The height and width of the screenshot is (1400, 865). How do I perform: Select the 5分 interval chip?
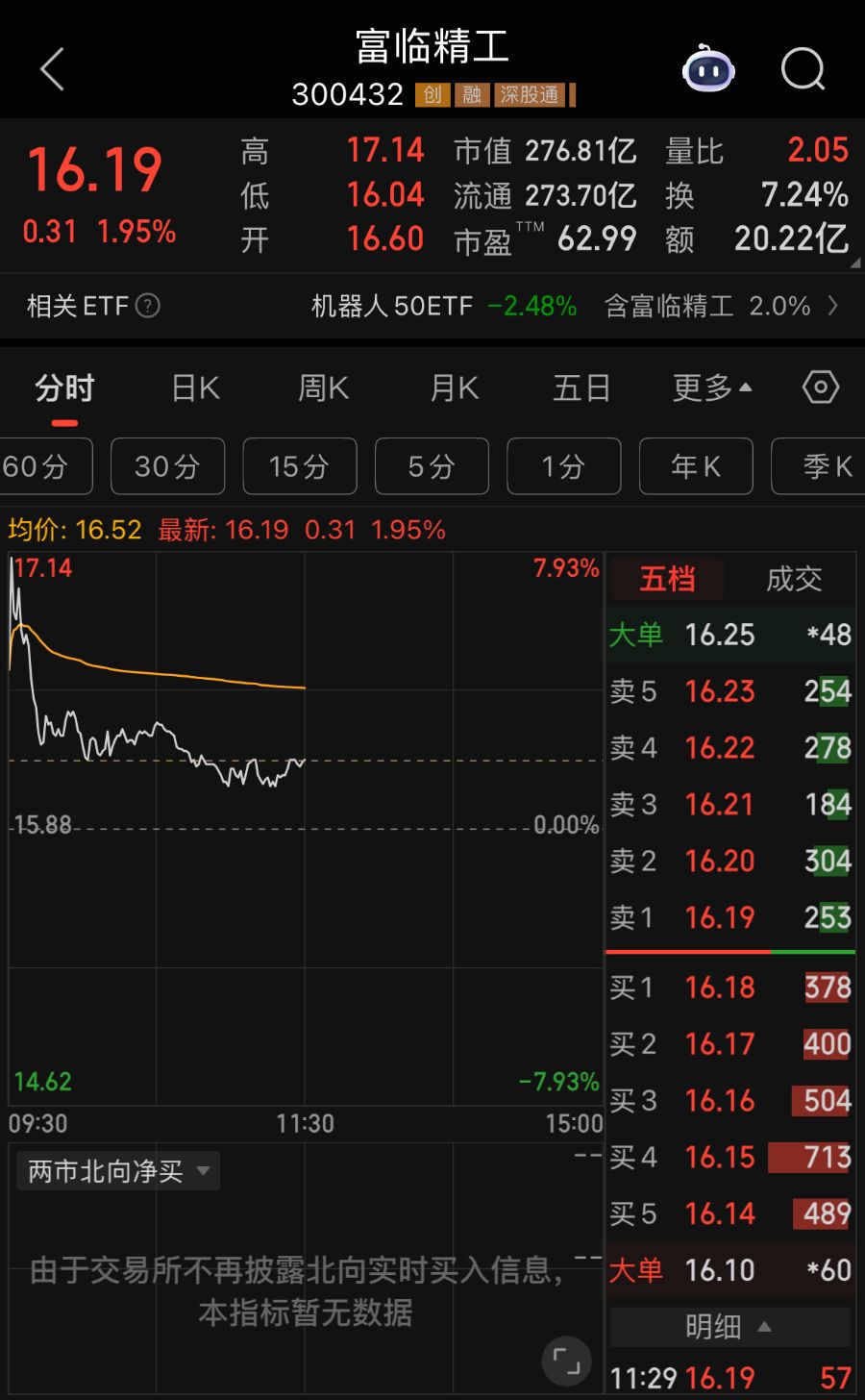pyautogui.click(x=431, y=466)
